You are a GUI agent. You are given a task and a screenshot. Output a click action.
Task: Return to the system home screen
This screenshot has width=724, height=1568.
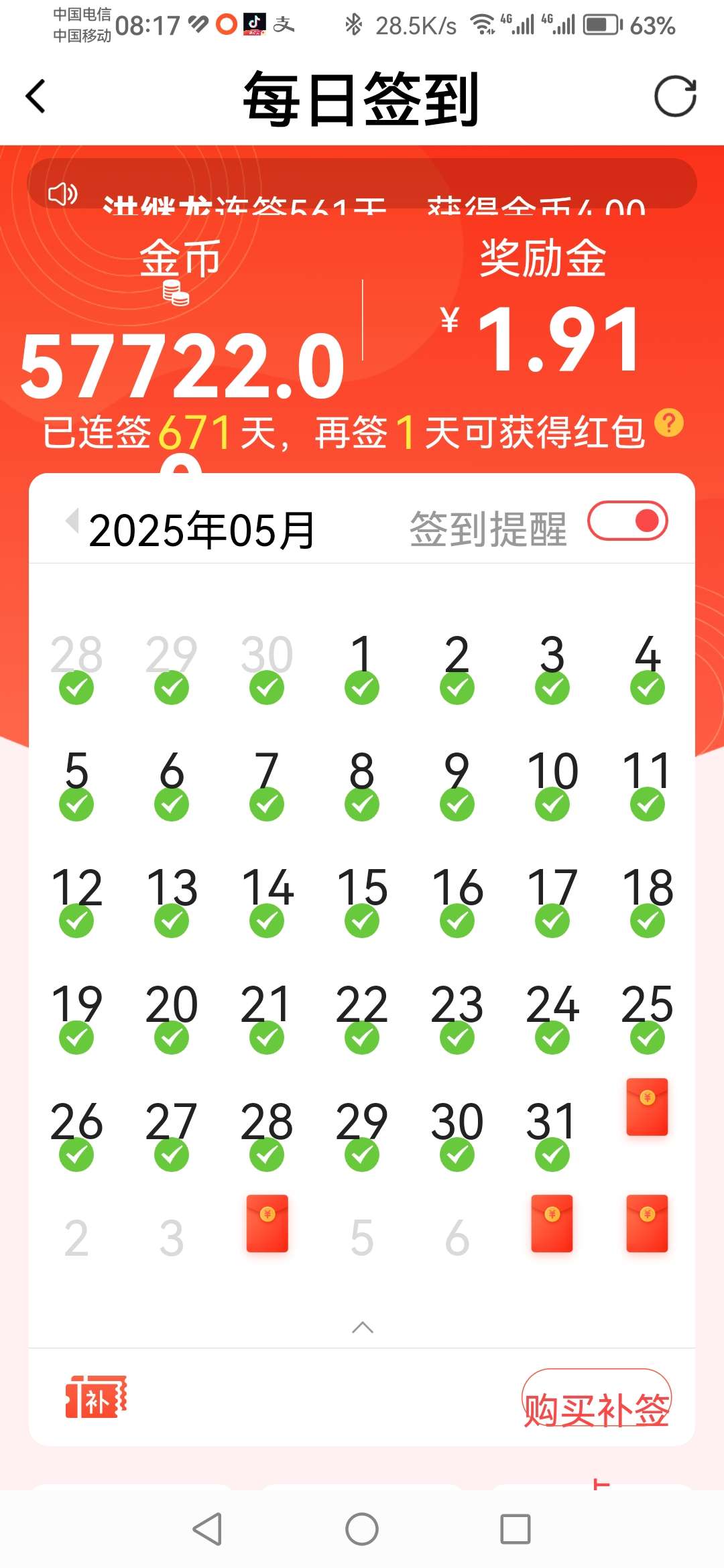point(362,1529)
